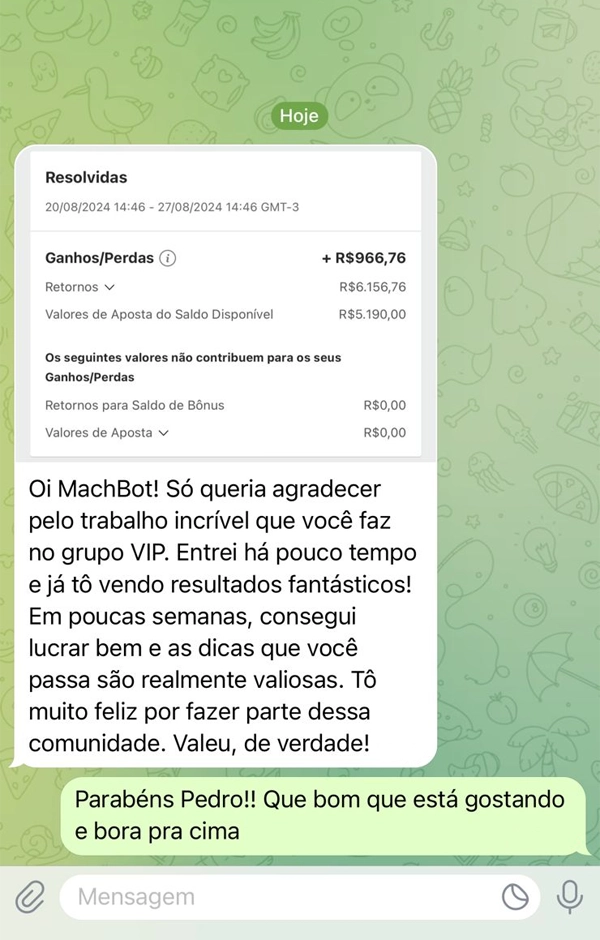Image resolution: width=600 pixels, height=940 pixels.
Task: Open the Resolvidas screenshot image in chat
Action: (x=226, y=304)
